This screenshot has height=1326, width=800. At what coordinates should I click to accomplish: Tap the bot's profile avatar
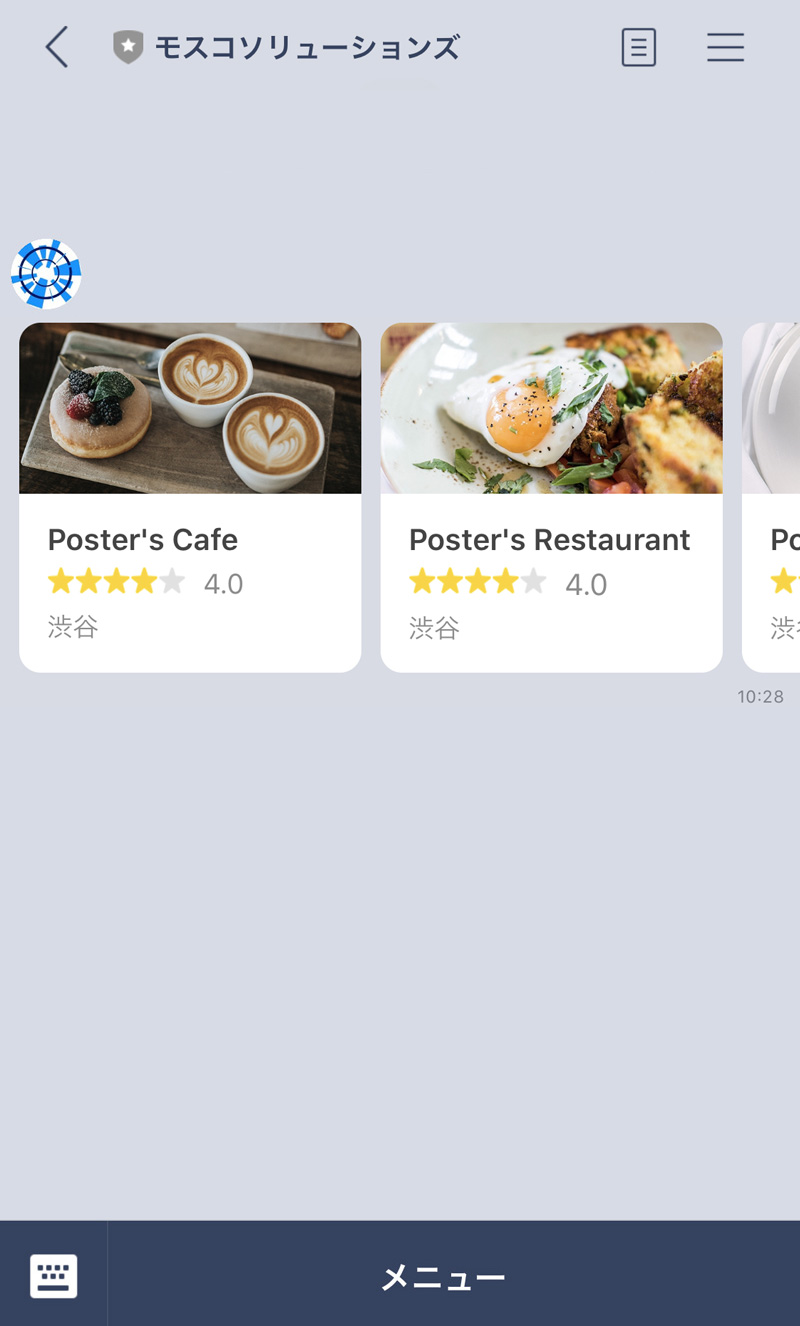tap(46, 273)
